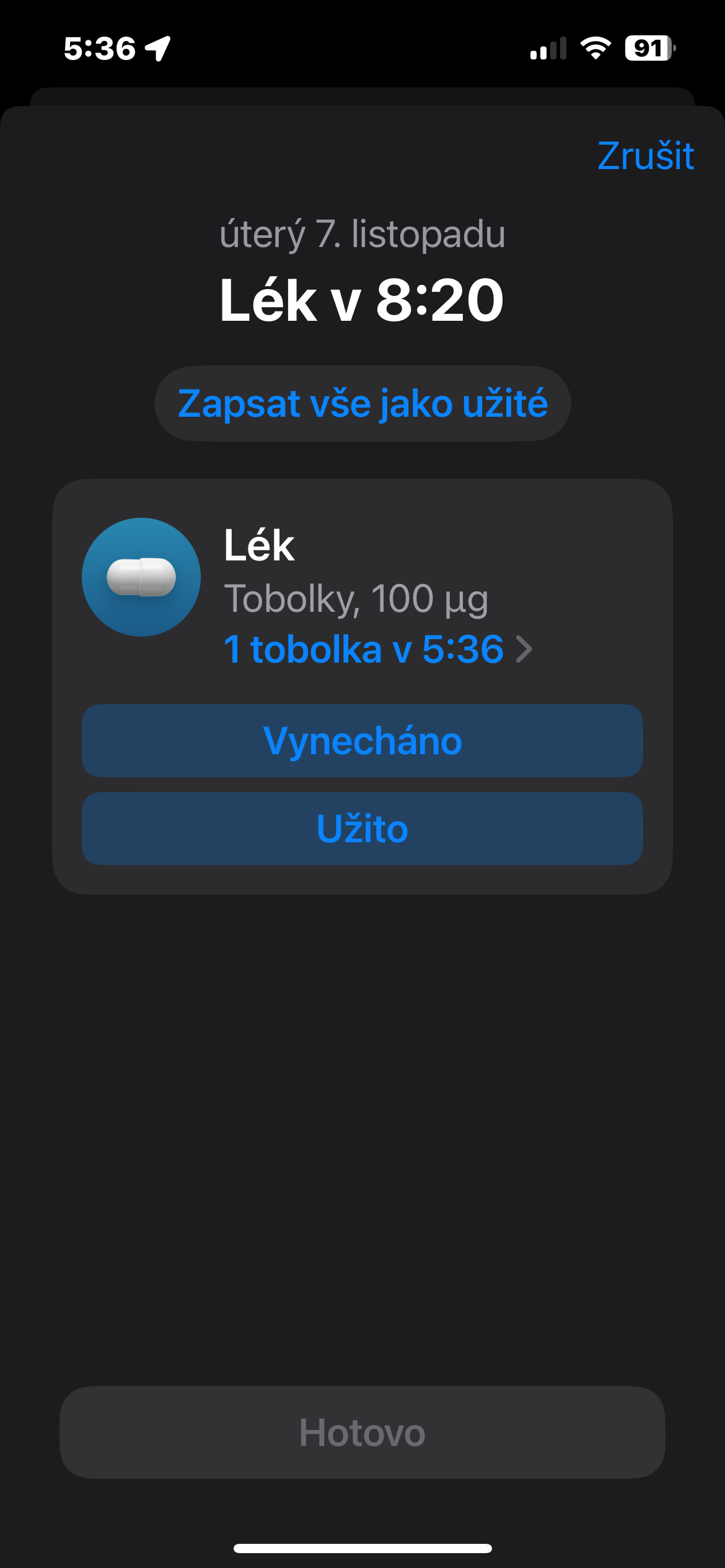Confirm with the Hotovo button
Viewport: 725px width, 1568px height.
click(x=362, y=1432)
